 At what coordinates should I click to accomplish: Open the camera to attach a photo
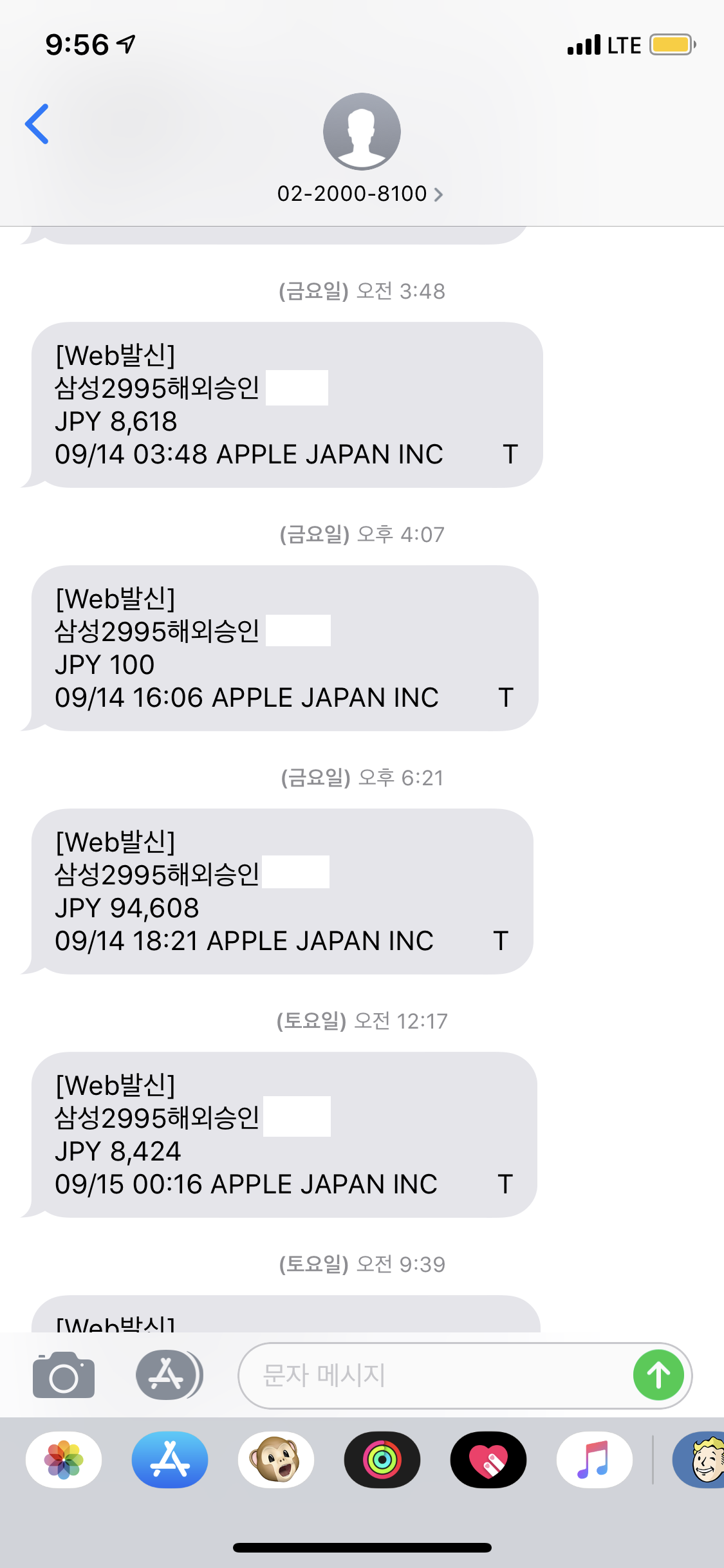64,1375
